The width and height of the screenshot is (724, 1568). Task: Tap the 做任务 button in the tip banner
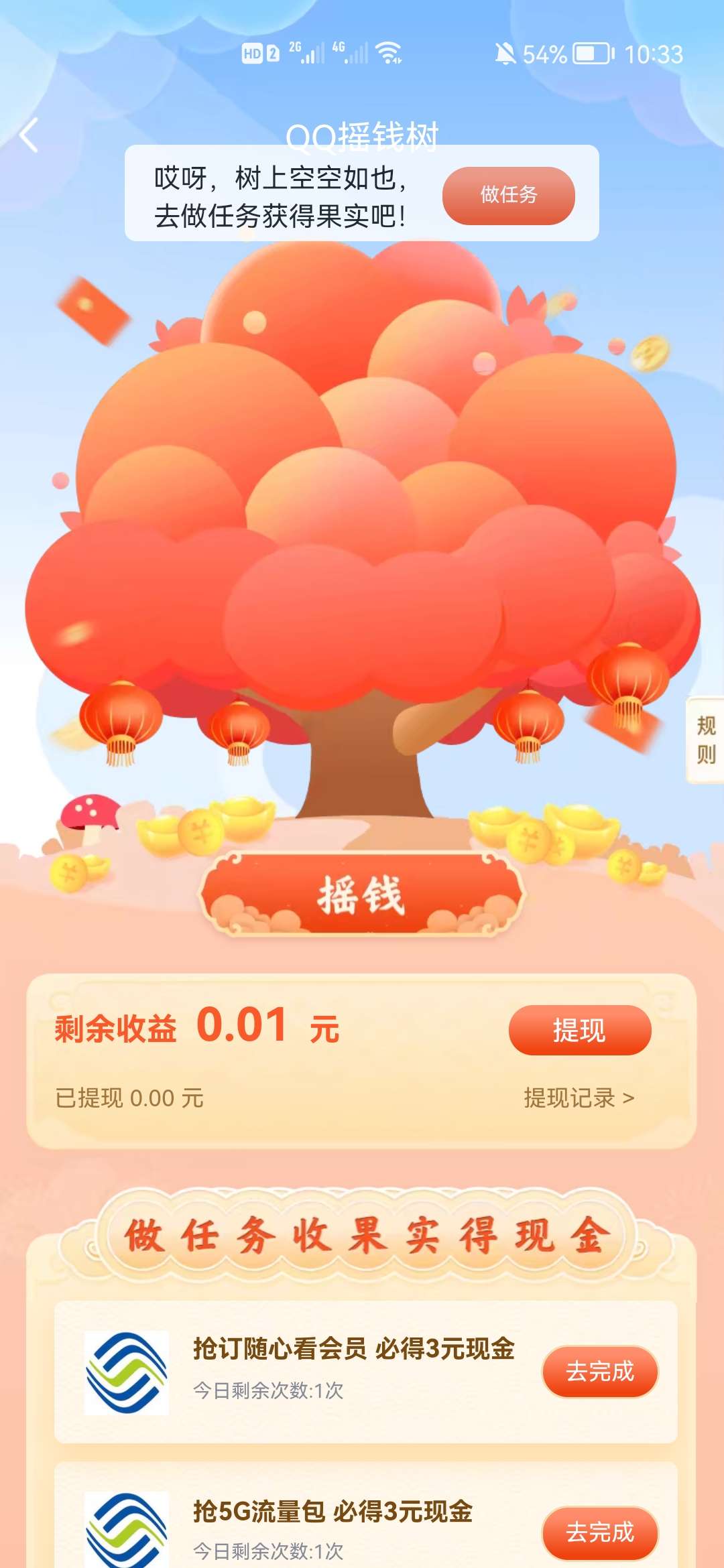pyautogui.click(x=508, y=195)
